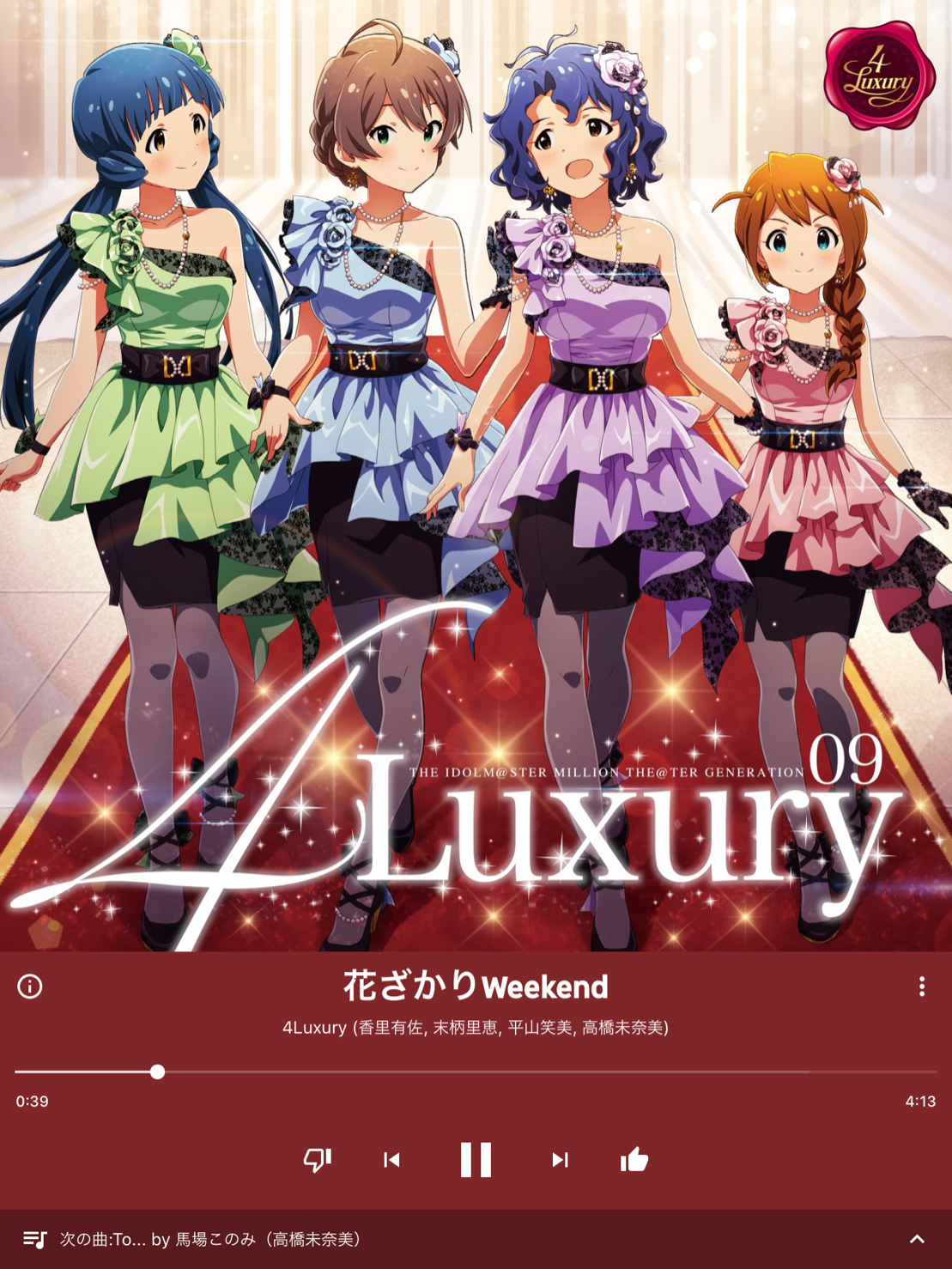
Task: Open the next song queue list
Action: pyautogui.click(x=35, y=1239)
